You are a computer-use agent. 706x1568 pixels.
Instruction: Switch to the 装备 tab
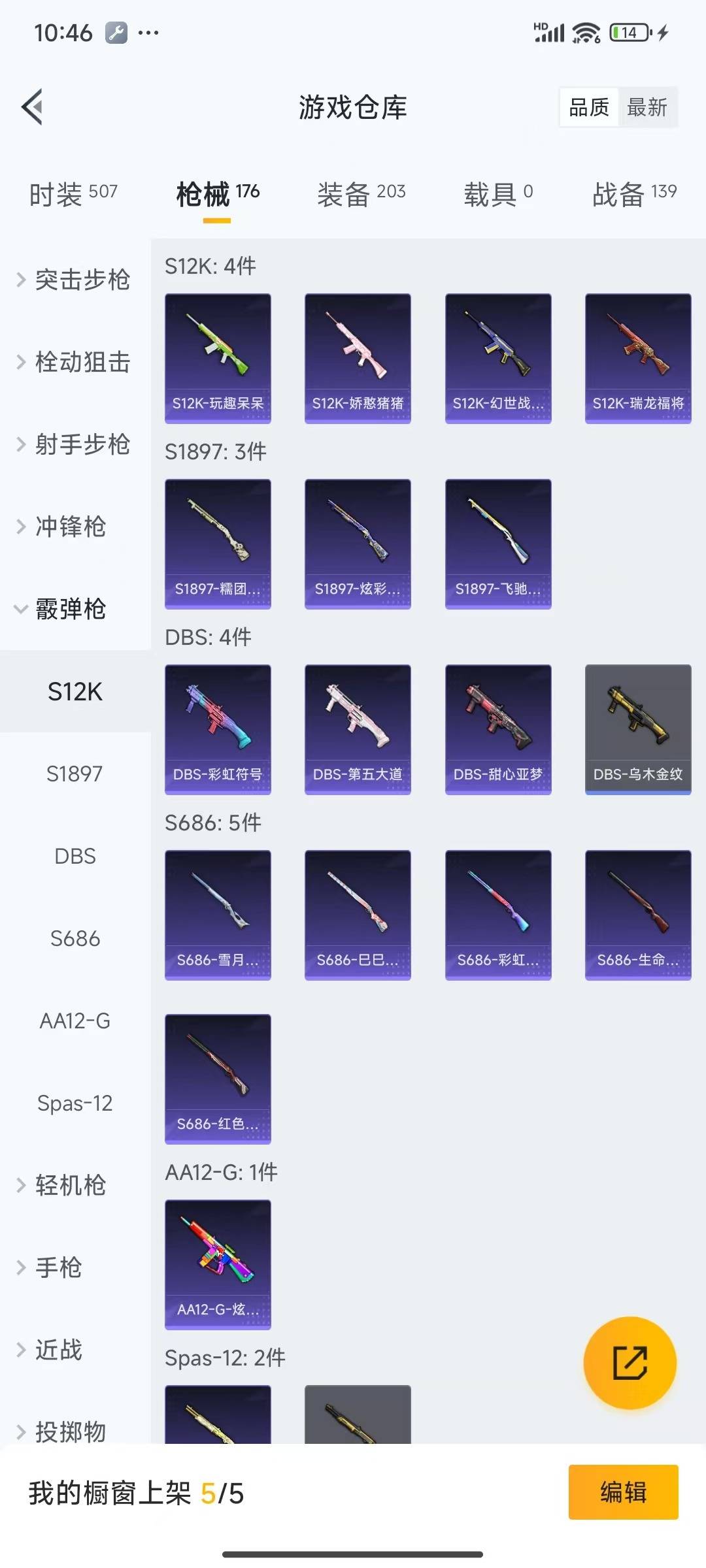pos(361,193)
